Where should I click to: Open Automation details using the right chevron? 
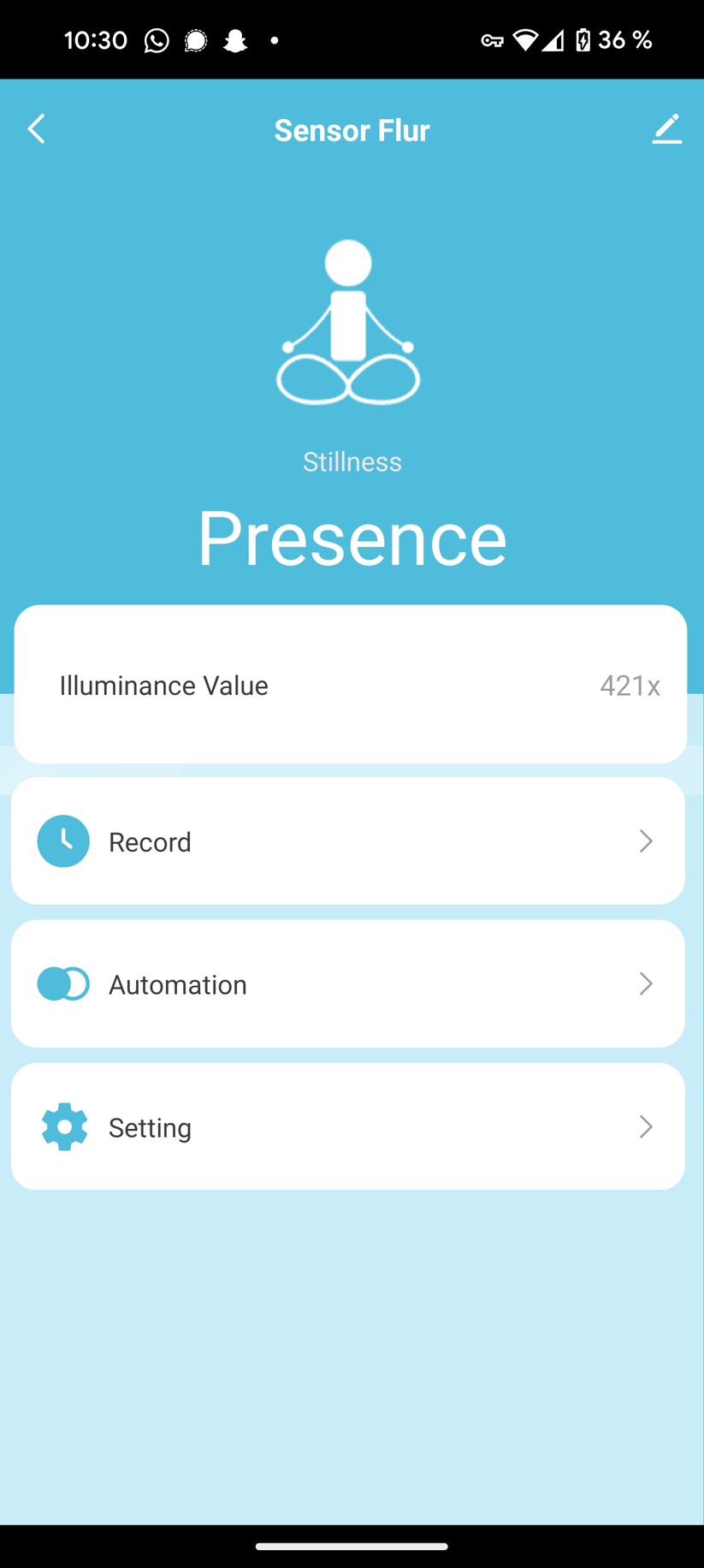tap(646, 983)
